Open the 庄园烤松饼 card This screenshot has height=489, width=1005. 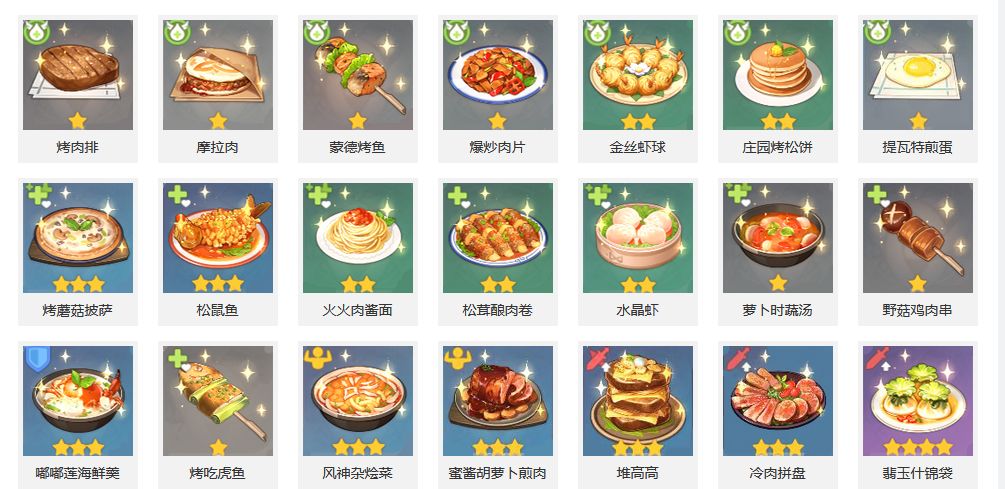tap(778, 75)
